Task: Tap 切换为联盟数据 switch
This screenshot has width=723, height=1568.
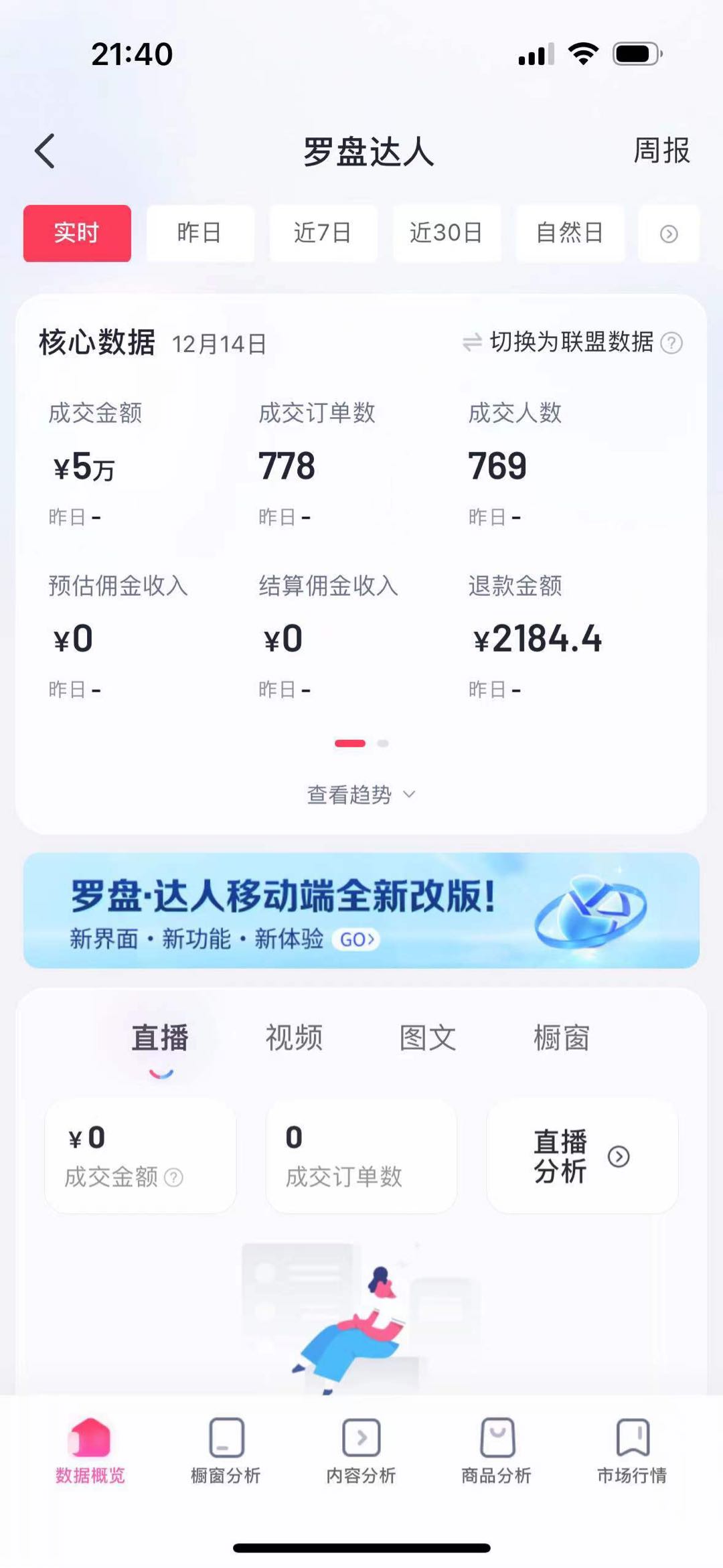Action: click(559, 342)
